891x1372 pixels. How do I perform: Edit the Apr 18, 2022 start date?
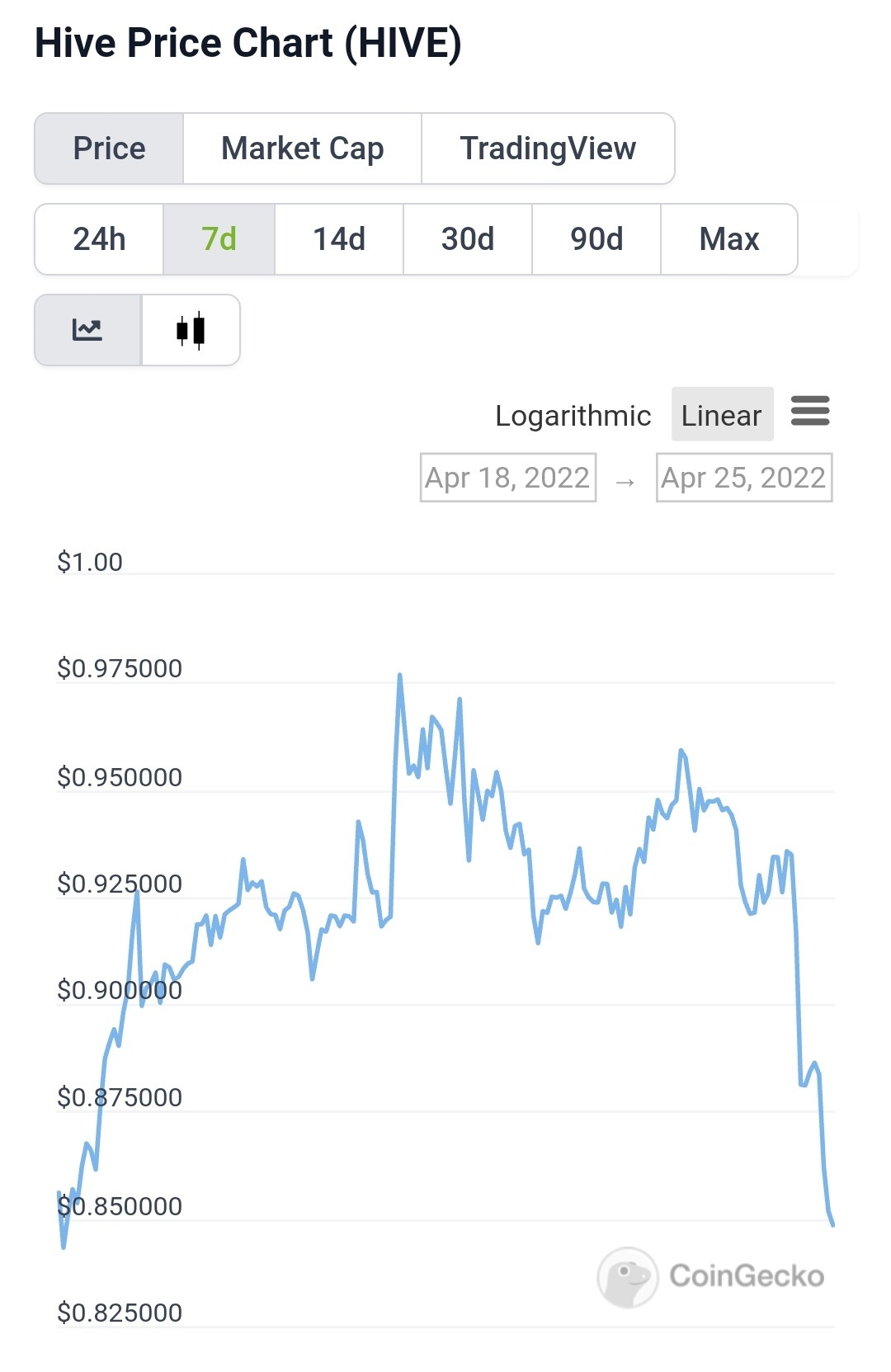[x=508, y=478]
